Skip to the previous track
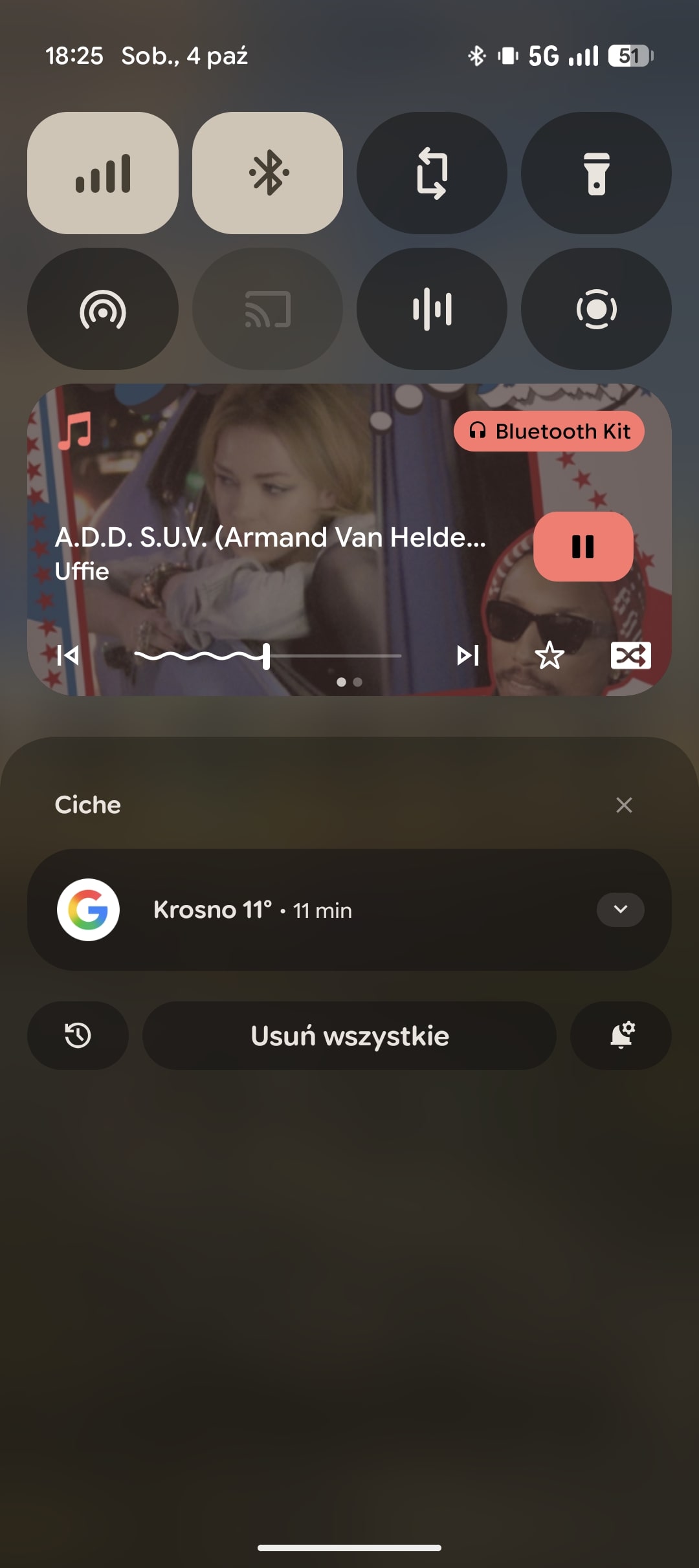This screenshot has height=1568, width=699. [x=68, y=655]
